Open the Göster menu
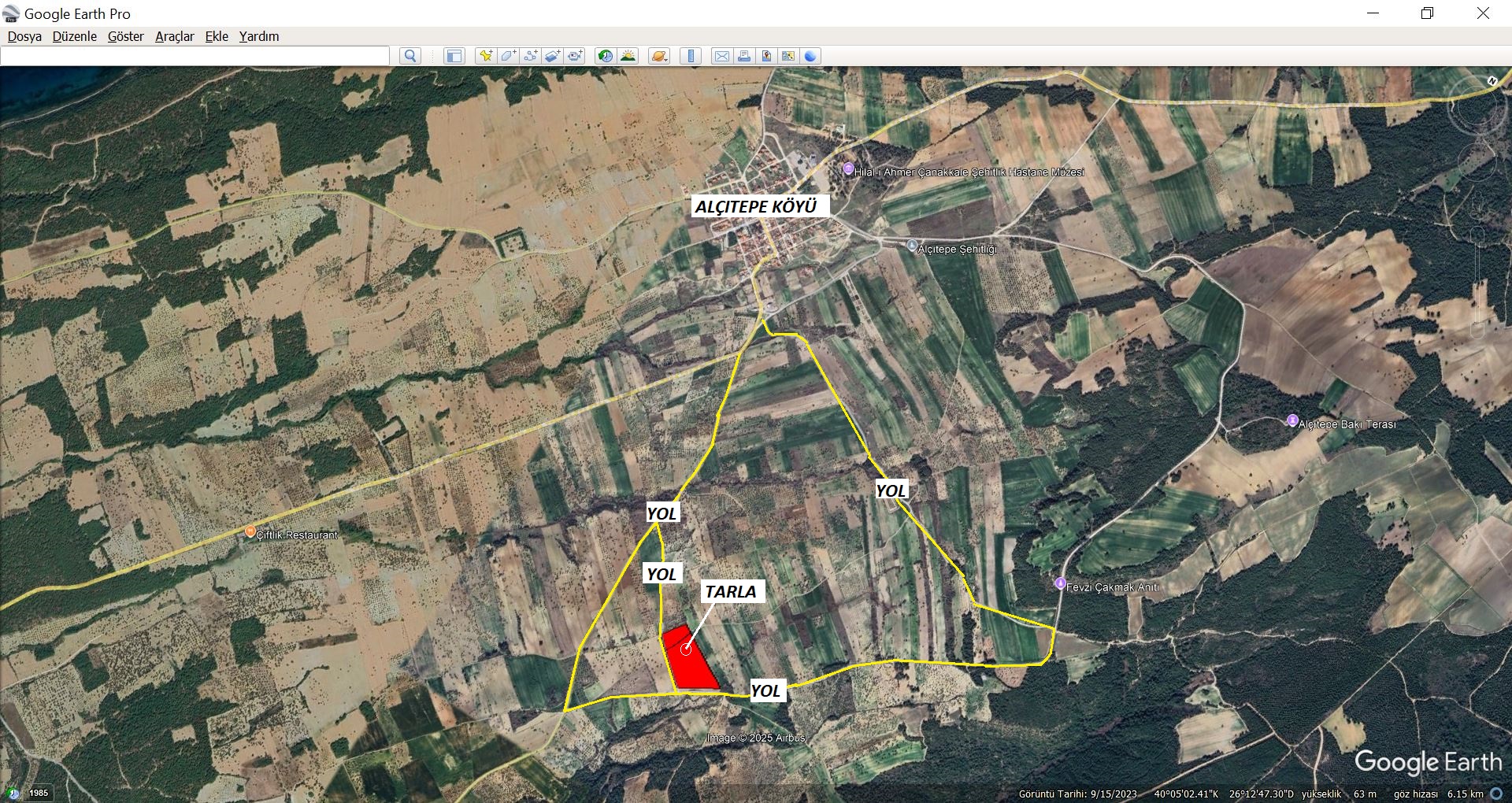The image size is (1512, 803). click(126, 36)
